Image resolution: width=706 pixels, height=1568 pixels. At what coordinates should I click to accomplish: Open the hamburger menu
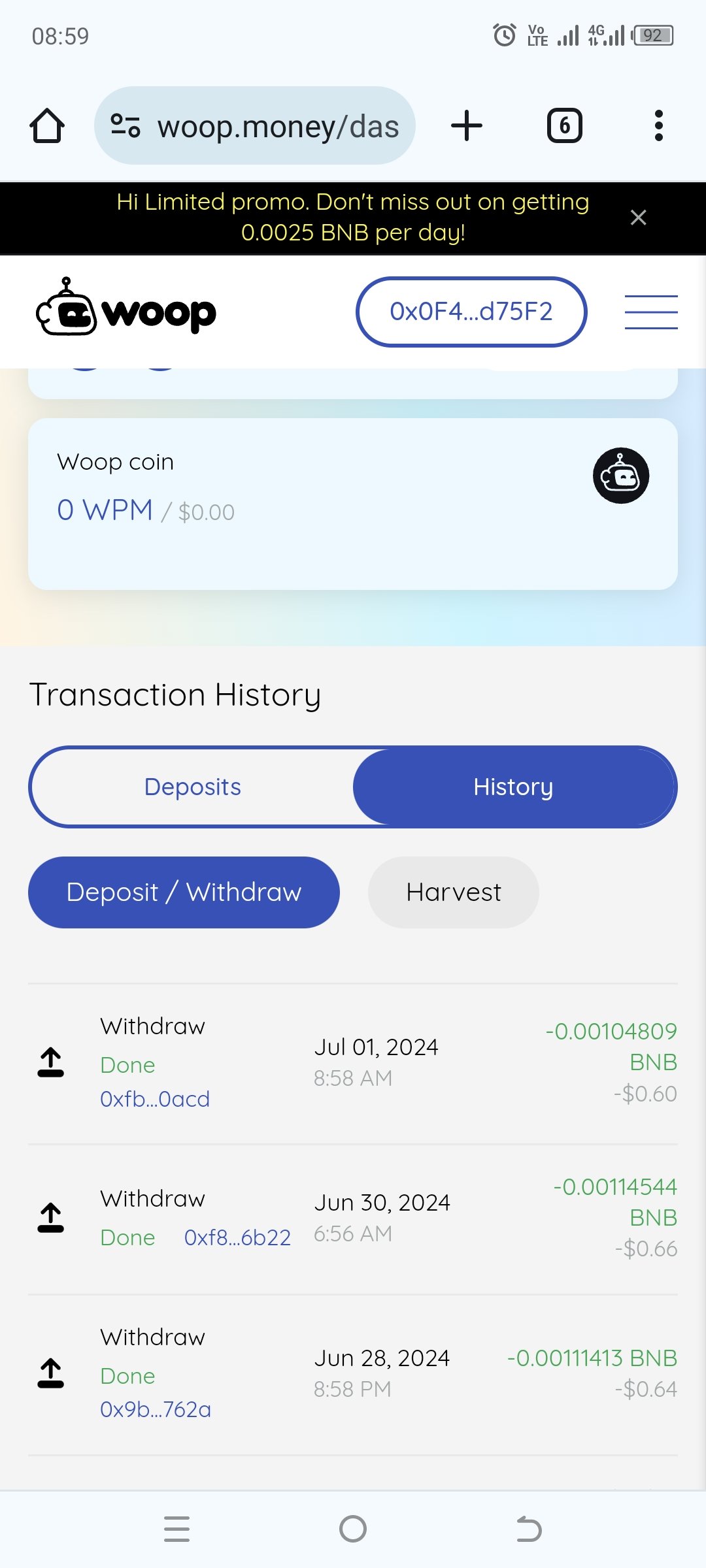[x=650, y=312]
